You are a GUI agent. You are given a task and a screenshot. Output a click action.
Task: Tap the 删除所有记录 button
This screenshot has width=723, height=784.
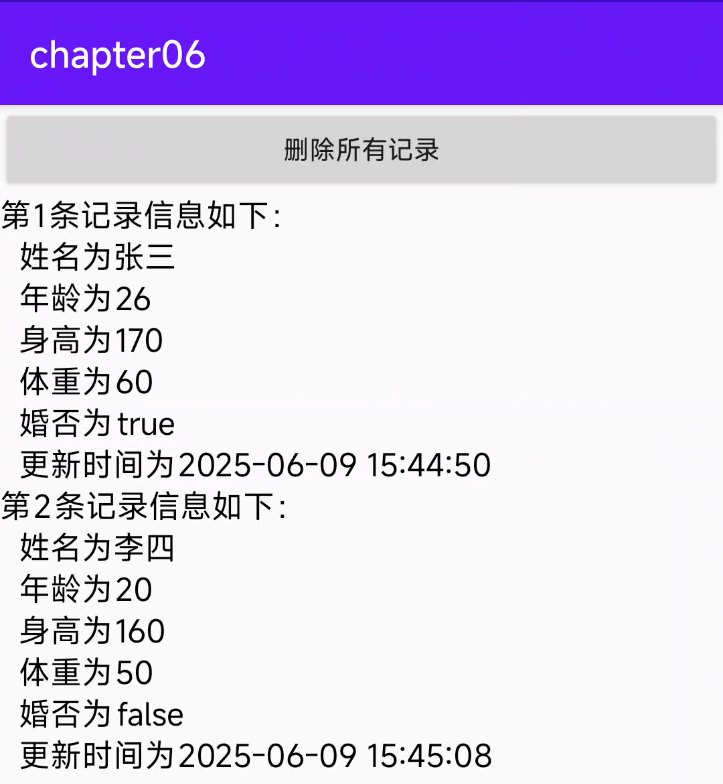361,150
